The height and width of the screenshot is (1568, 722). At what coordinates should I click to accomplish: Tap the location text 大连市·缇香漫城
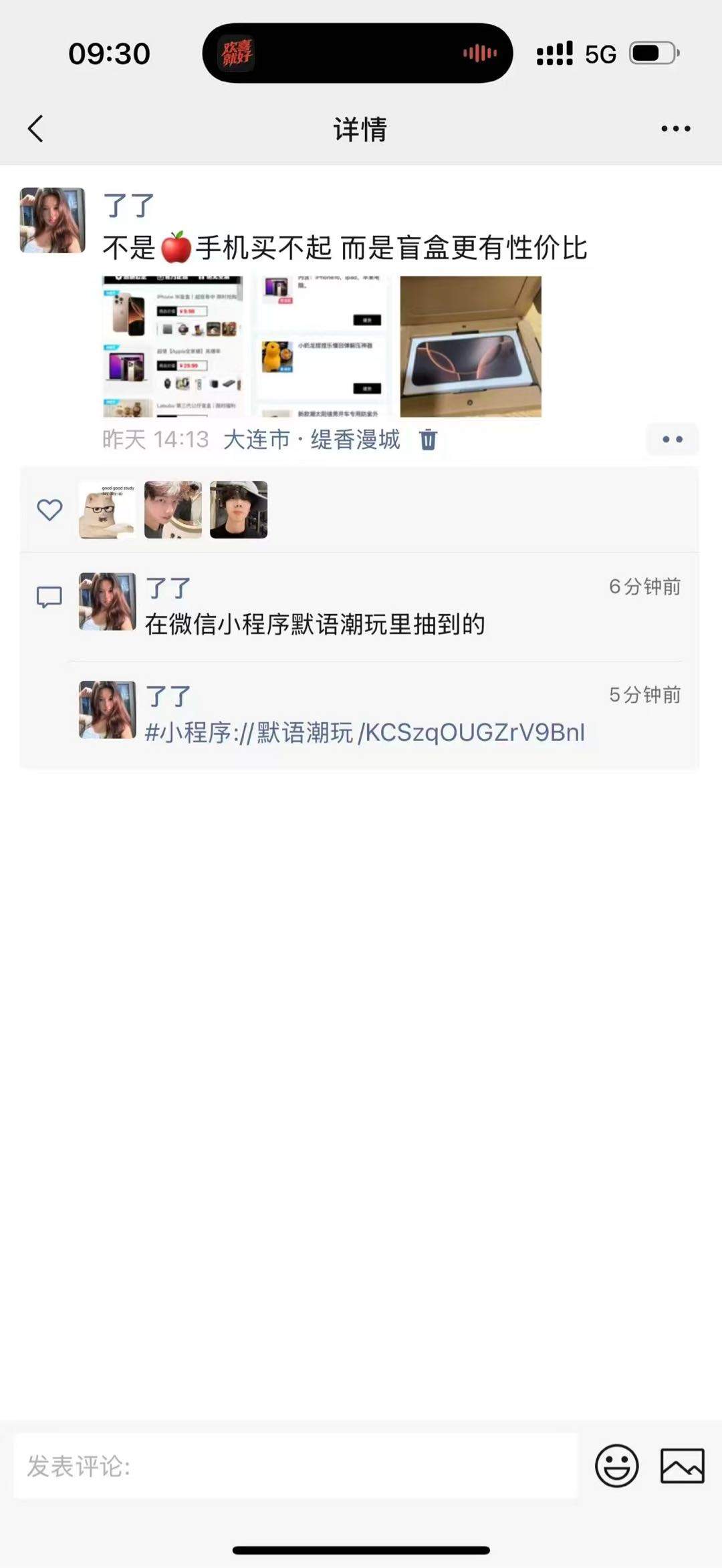pyautogui.click(x=311, y=439)
